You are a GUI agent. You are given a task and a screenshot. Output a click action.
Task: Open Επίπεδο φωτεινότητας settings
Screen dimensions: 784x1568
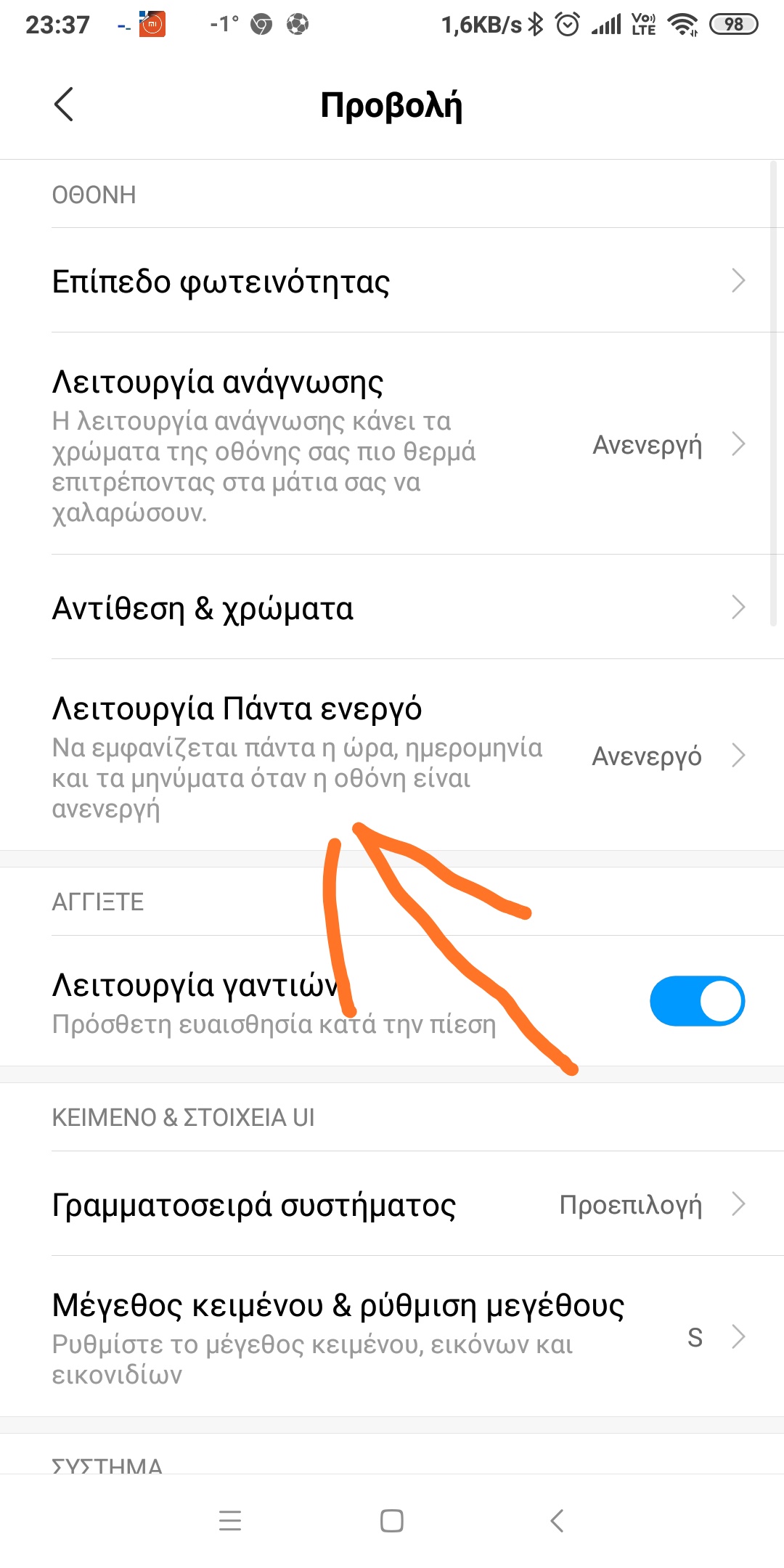(x=392, y=281)
